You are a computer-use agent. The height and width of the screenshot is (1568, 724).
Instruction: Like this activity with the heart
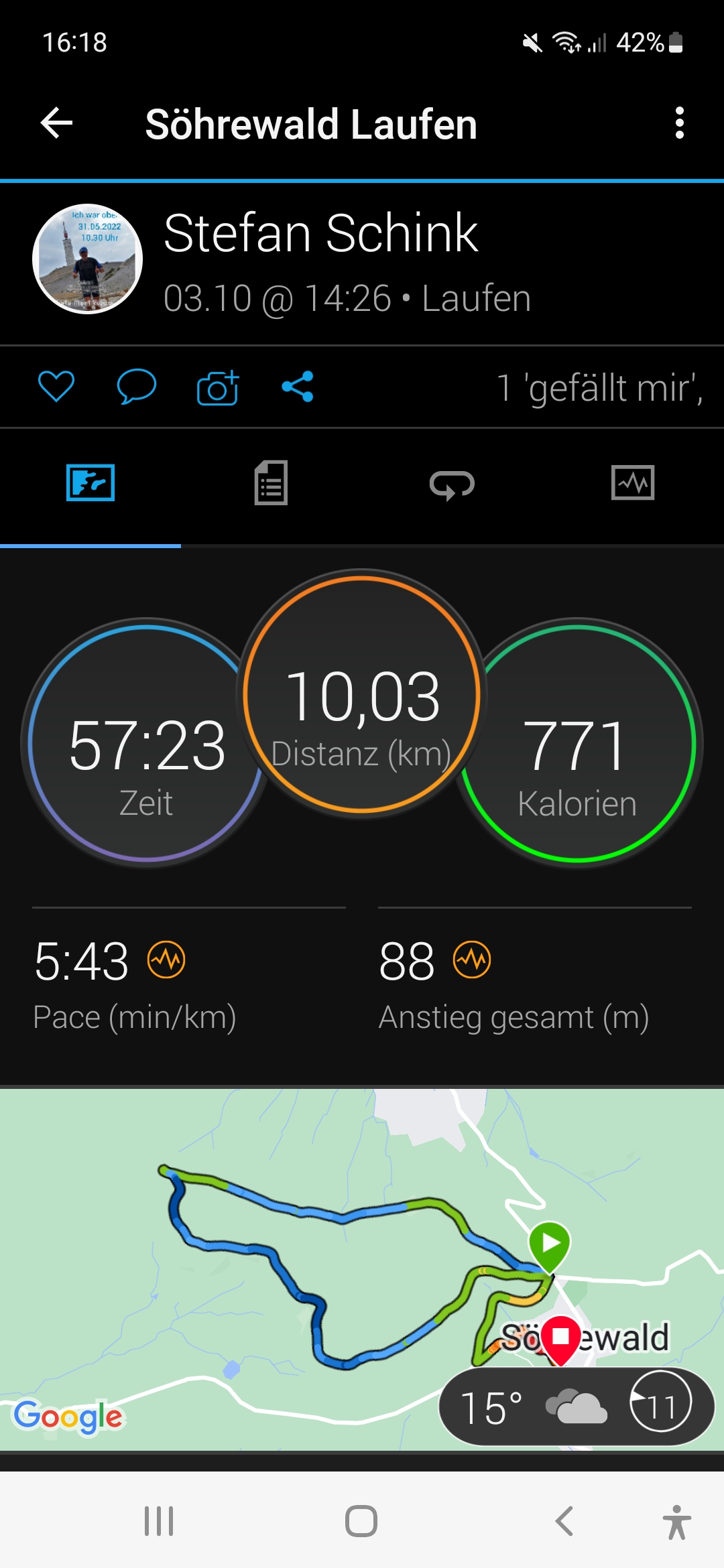56,387
